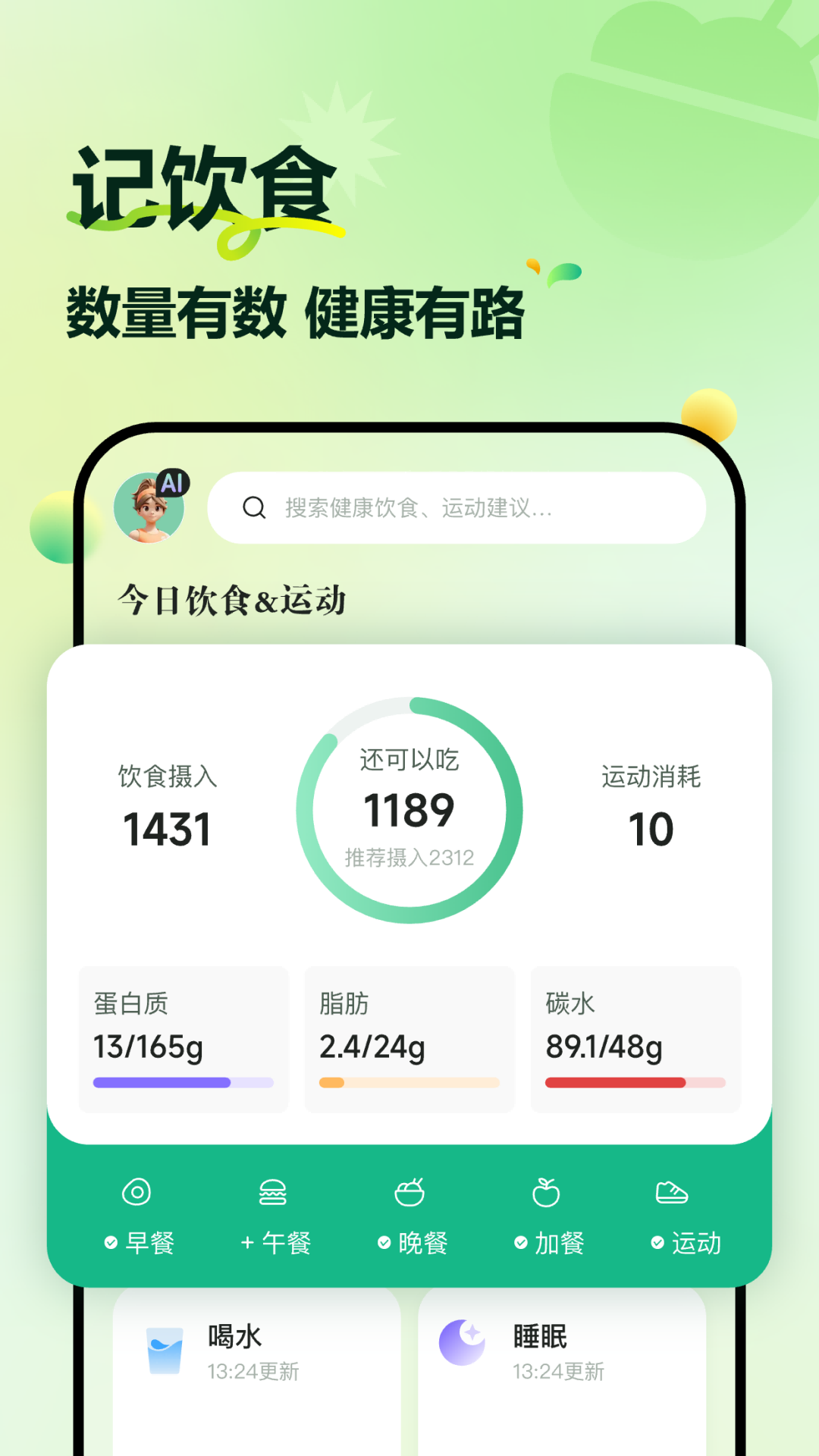
Task: Select the apple icon for 加餐
Action: point(546,1192)
